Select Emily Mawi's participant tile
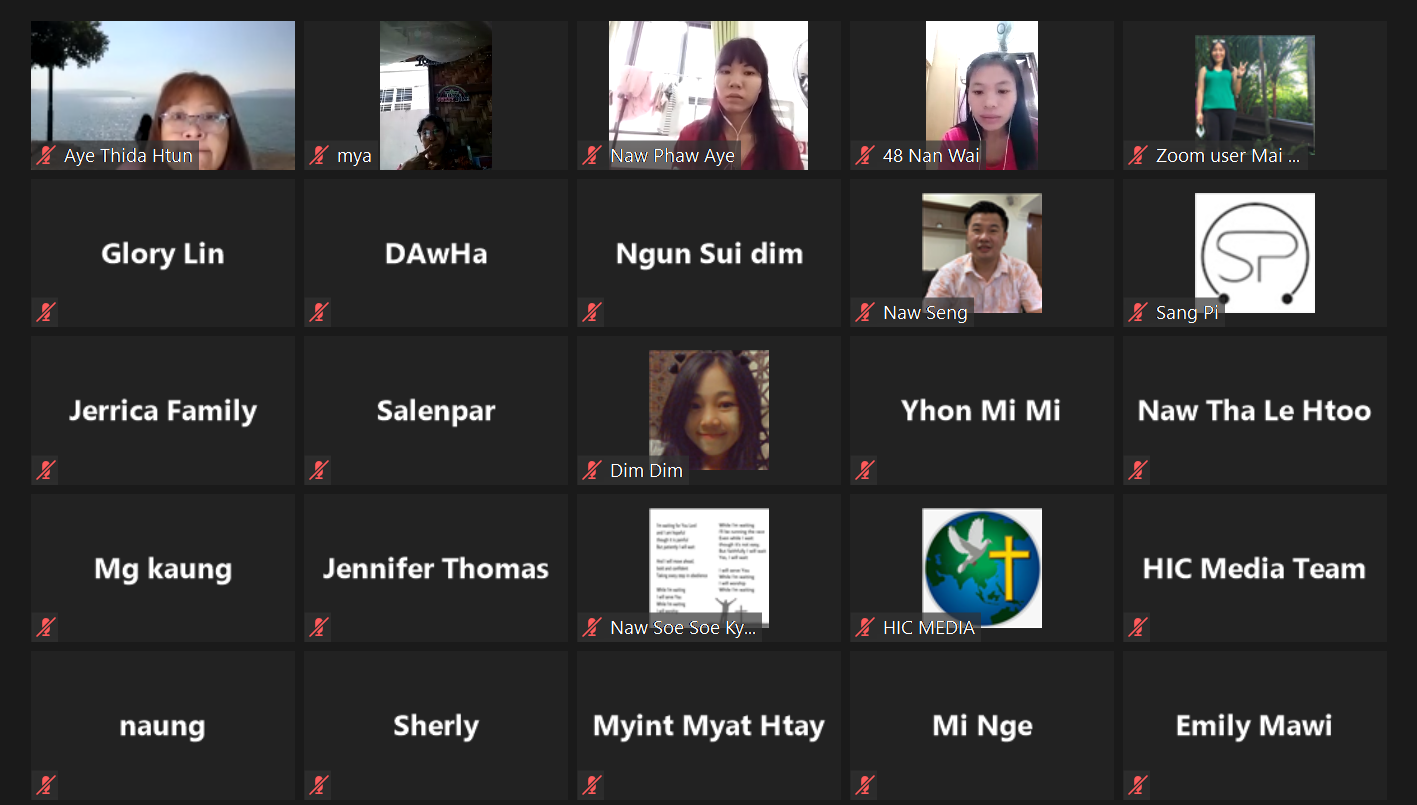The image size is (1417, 805). (1254, 725)
